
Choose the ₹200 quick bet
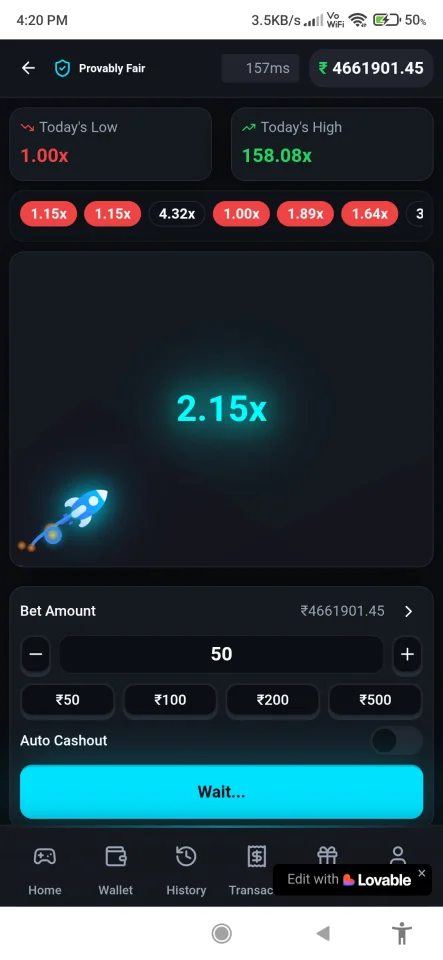272,700
